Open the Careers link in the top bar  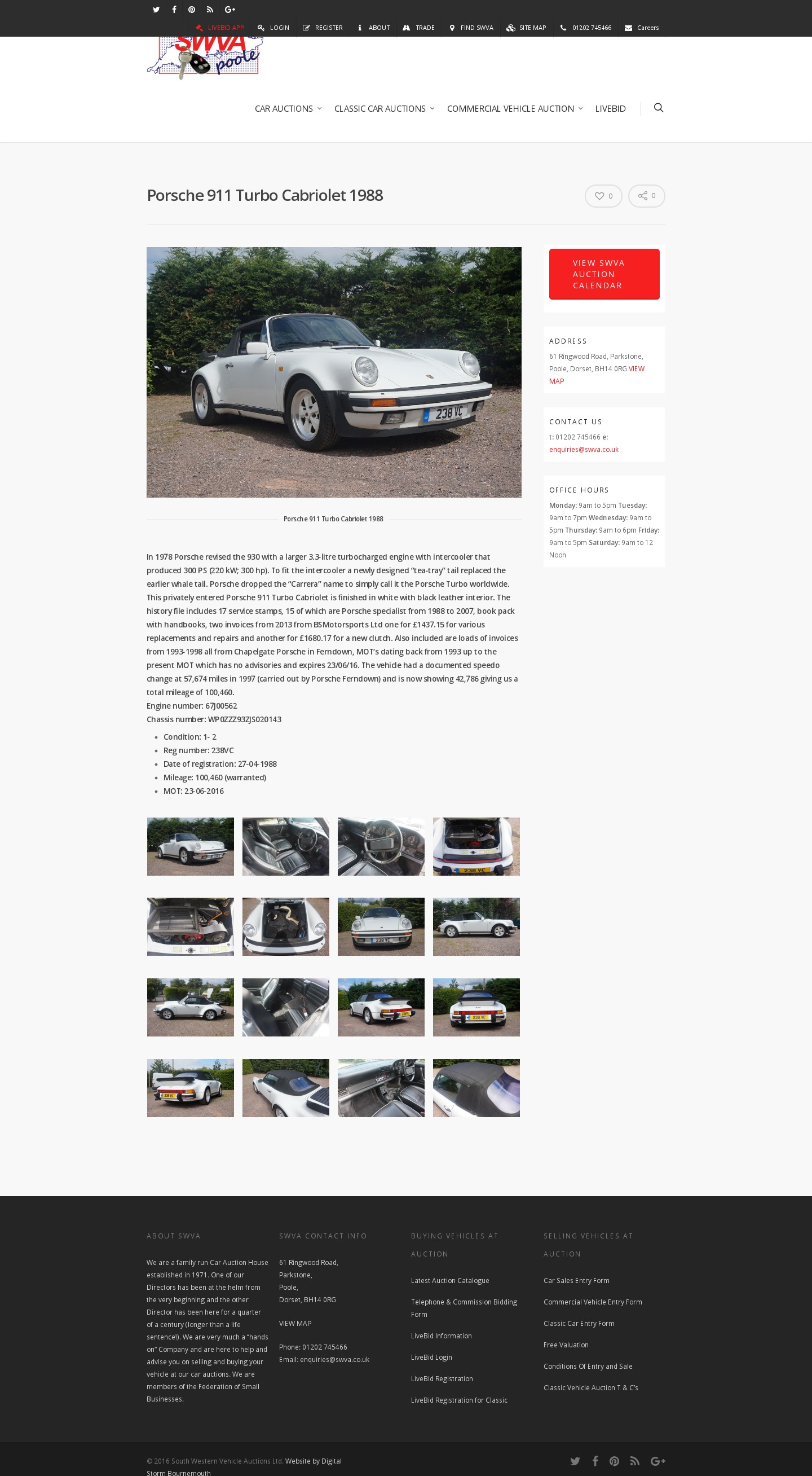[641, 28]
